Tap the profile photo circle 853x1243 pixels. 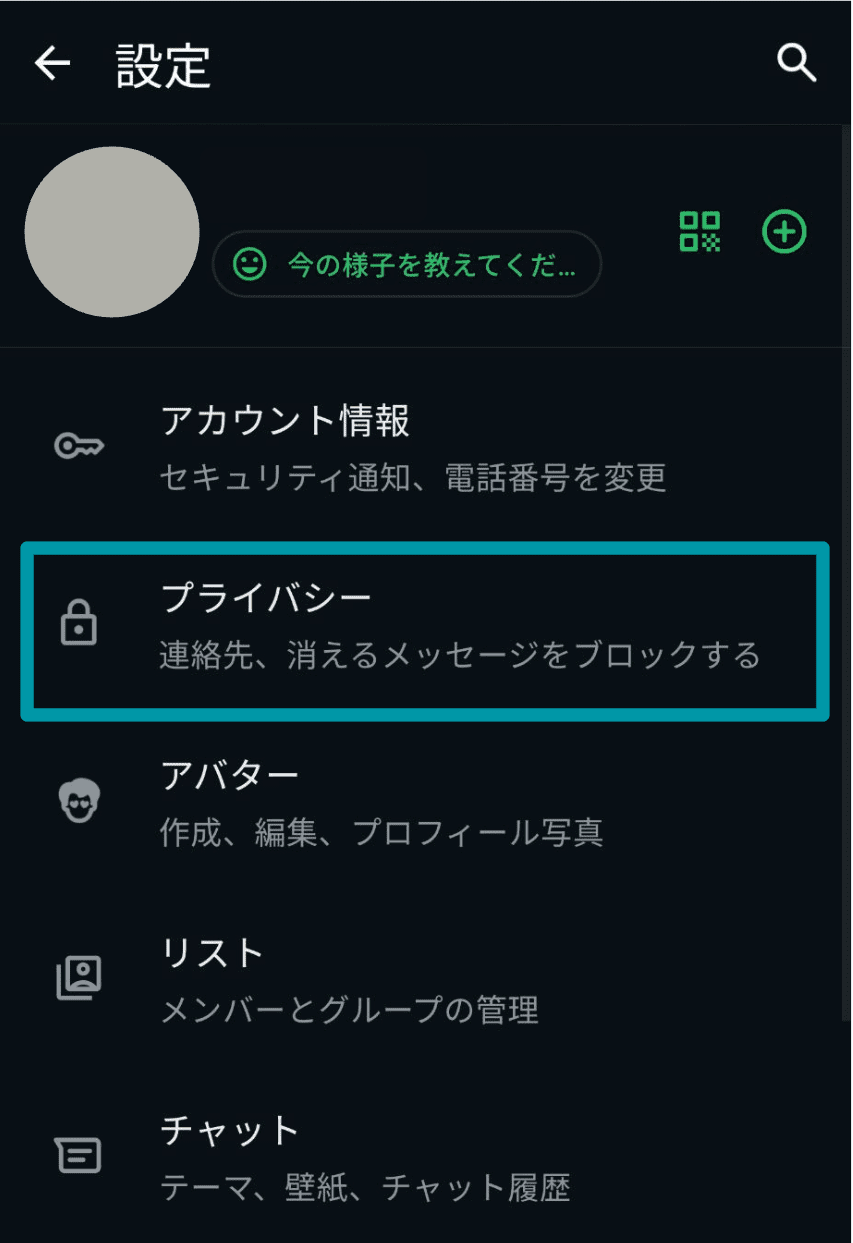tap(112, 232)
